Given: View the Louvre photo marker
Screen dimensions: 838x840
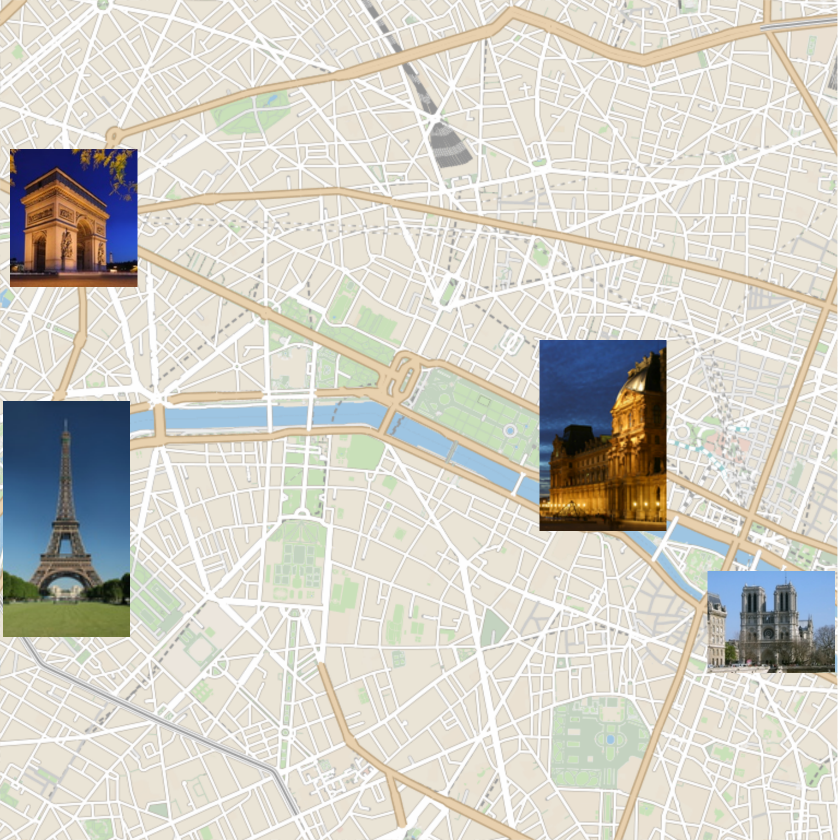Looking at the screenshot, I should coord(602,435).
